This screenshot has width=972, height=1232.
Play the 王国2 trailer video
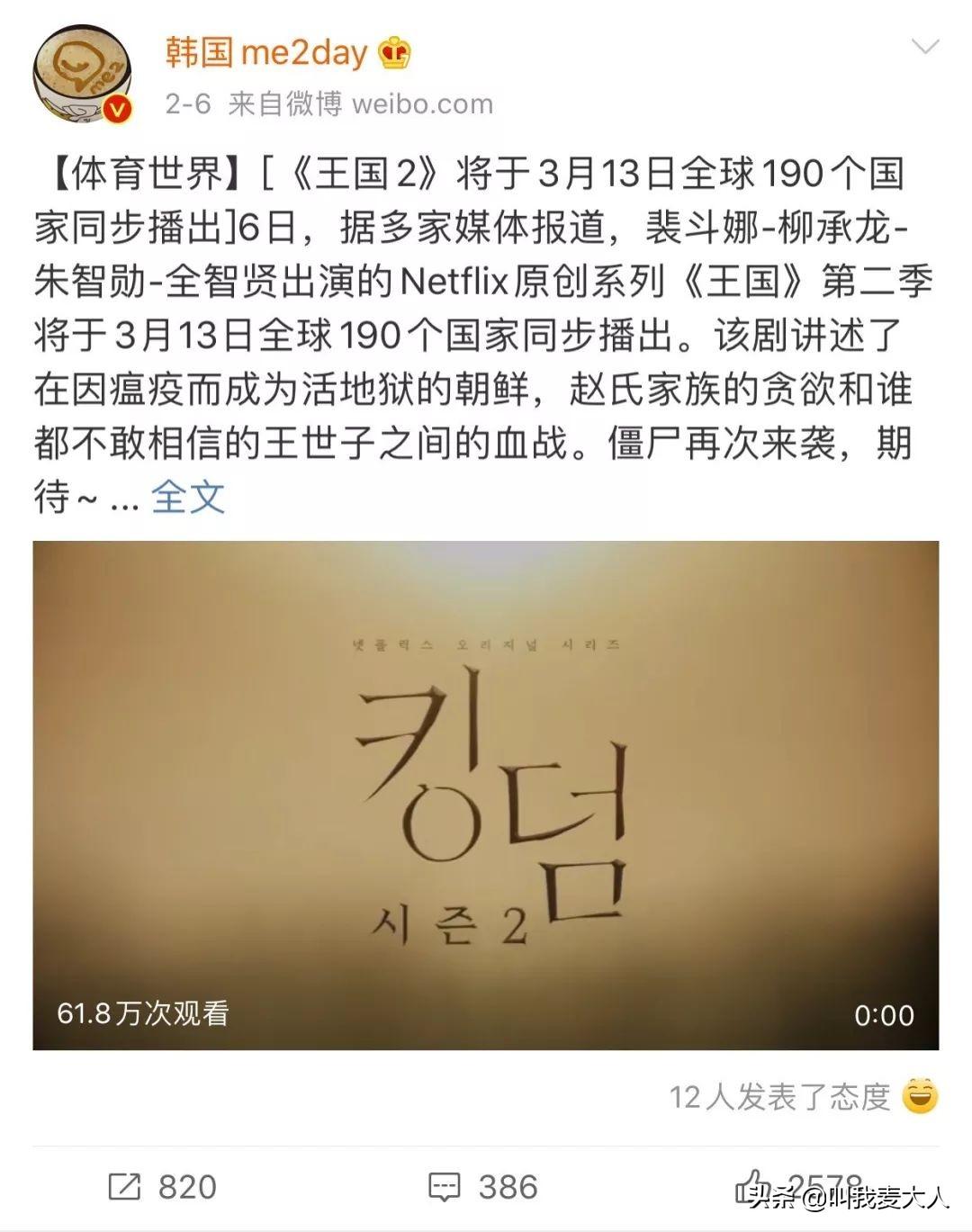[485, 795]
